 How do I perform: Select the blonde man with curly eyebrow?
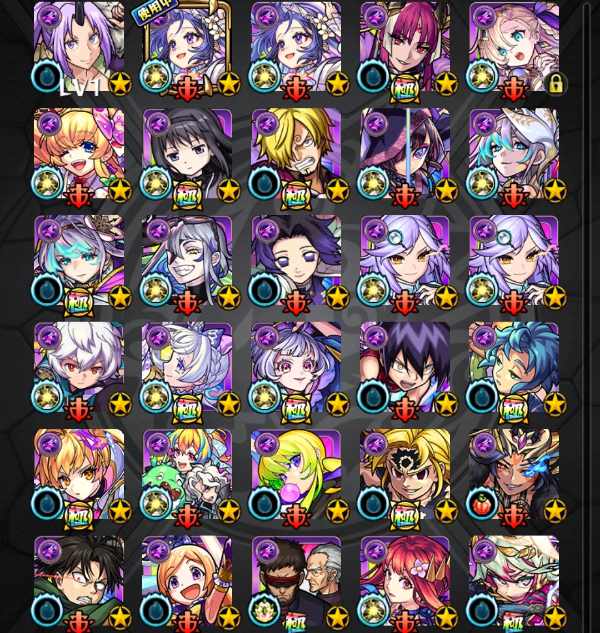click(296, 155)
